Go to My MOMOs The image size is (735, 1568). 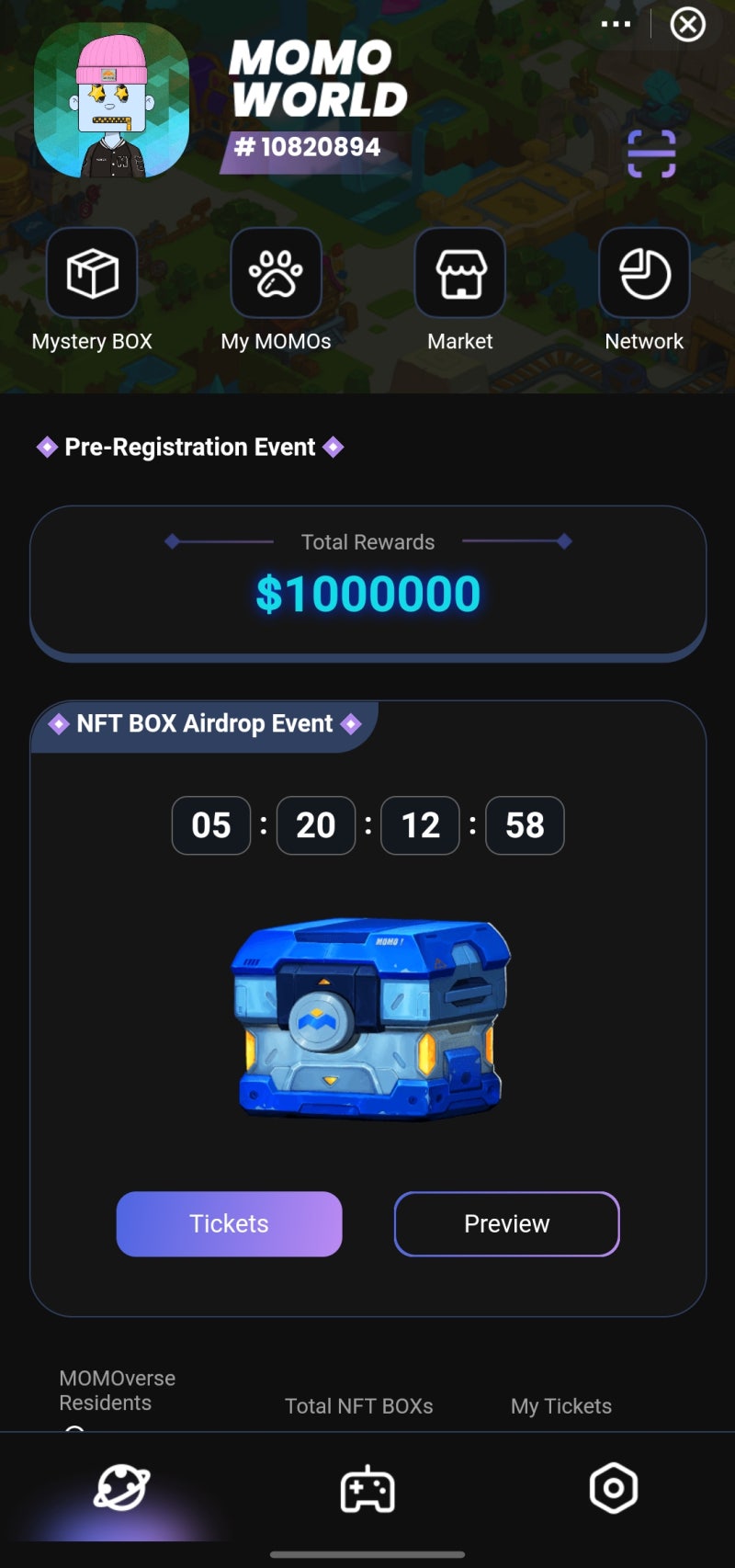(276, 273)
